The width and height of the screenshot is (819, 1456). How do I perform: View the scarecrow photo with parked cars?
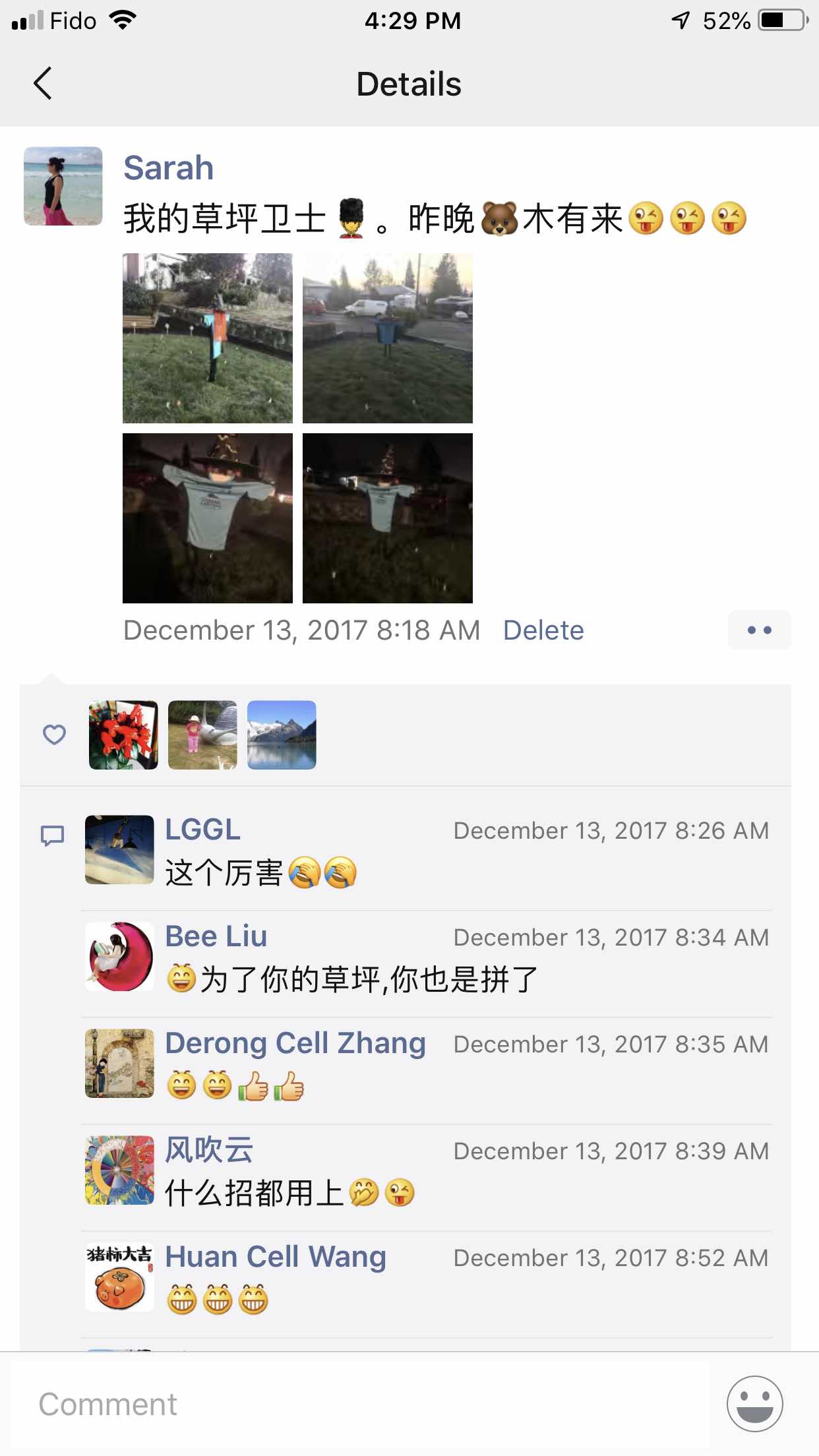pyautogui.click(x=388, y=338)
